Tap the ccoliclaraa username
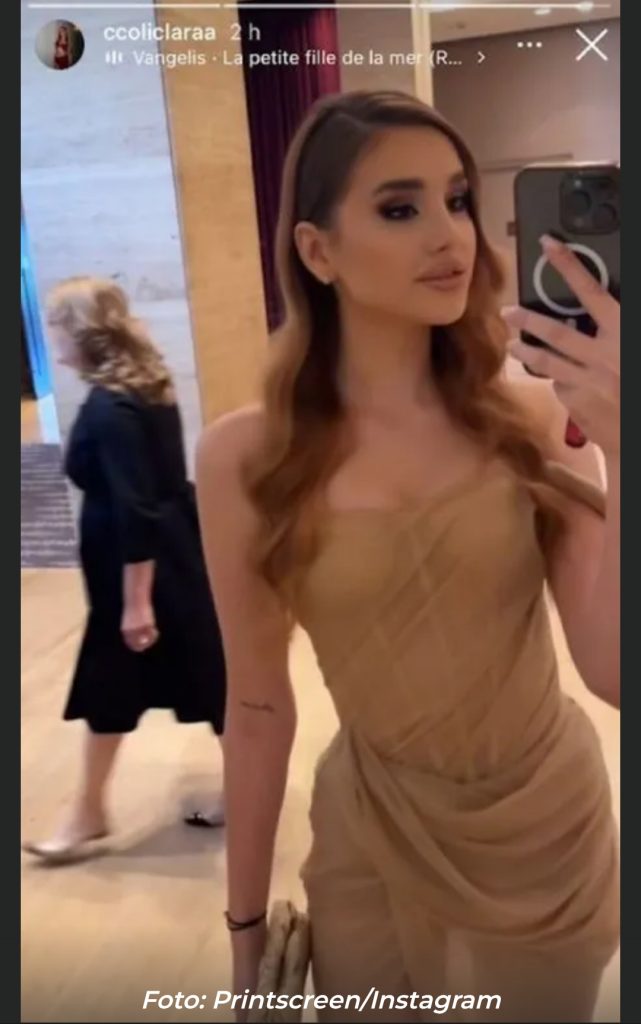 coord(159,32)
